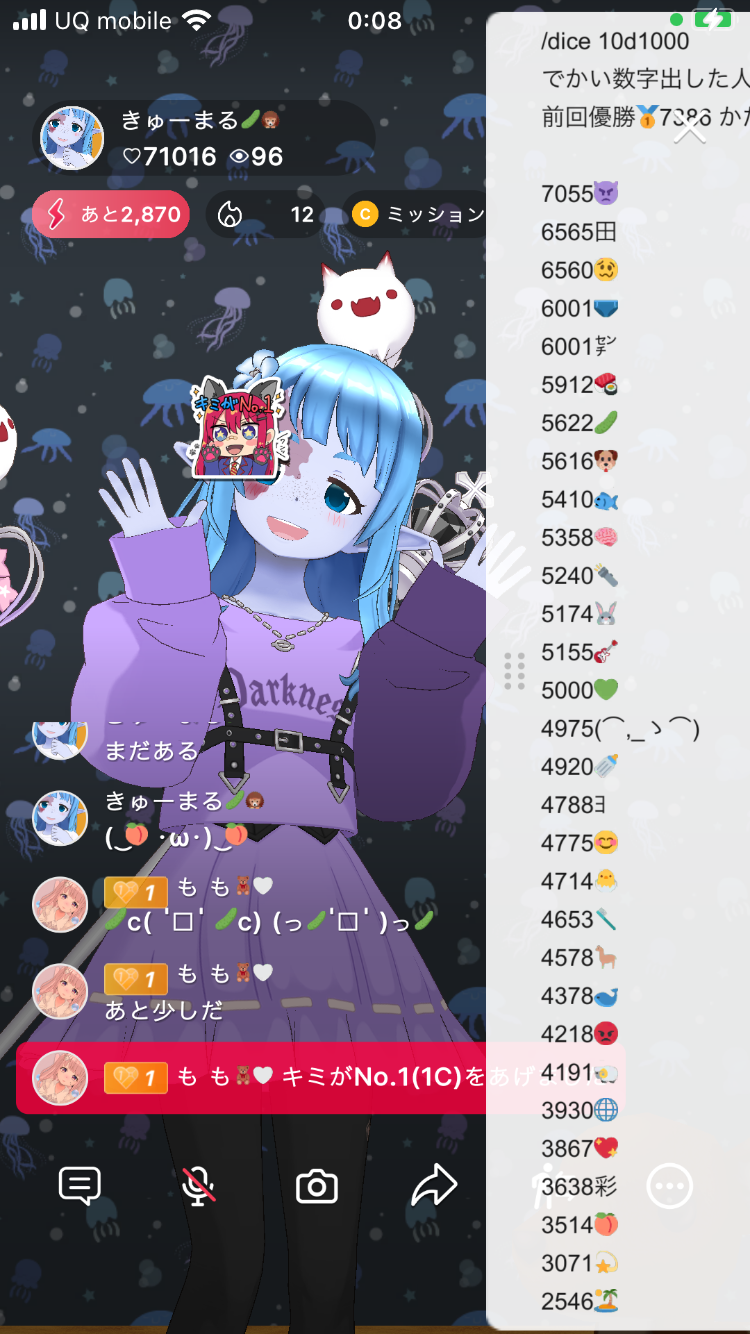Image resolution: width=750 pixels, height=1334 pixels.
Task: Tap the side panel drag handle
Action: (x=515, y=671)
